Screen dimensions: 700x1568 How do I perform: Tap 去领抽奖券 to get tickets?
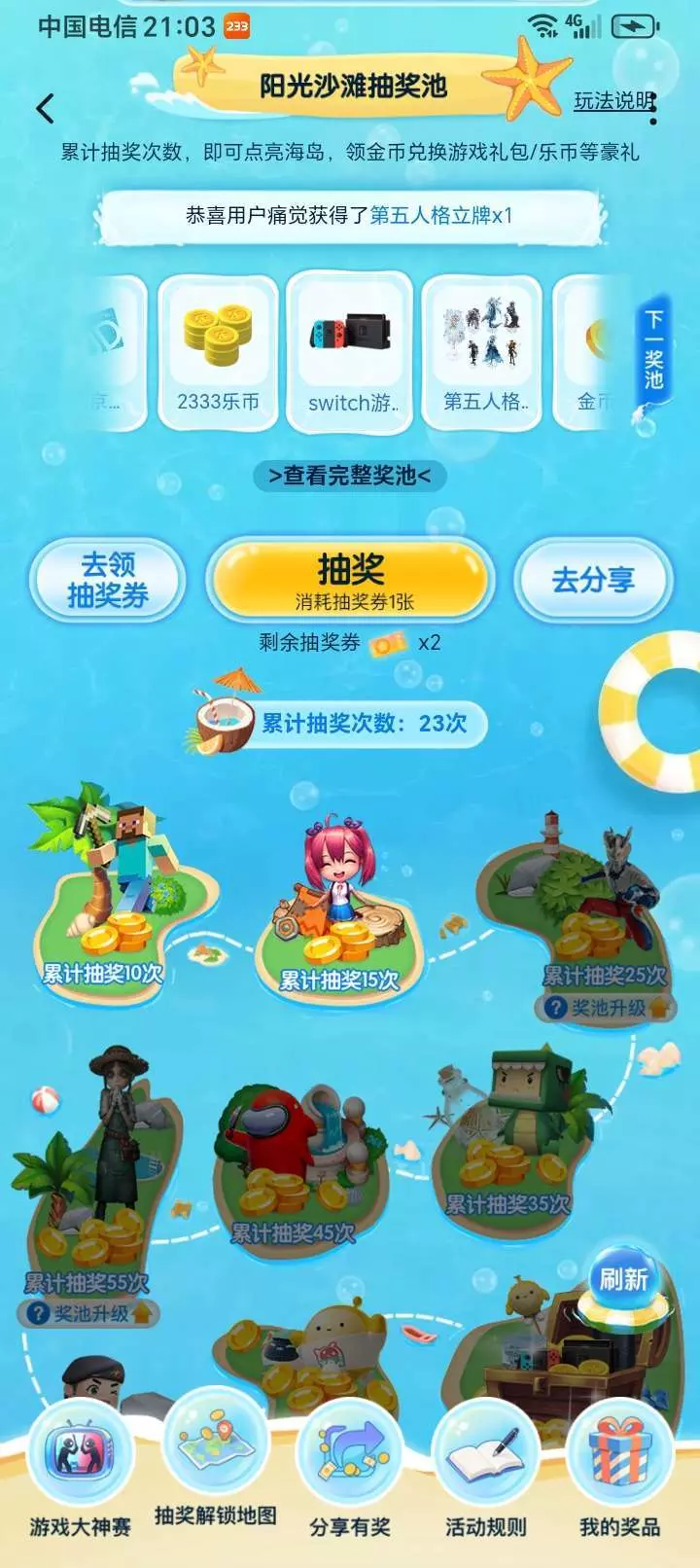coord(108,580)
